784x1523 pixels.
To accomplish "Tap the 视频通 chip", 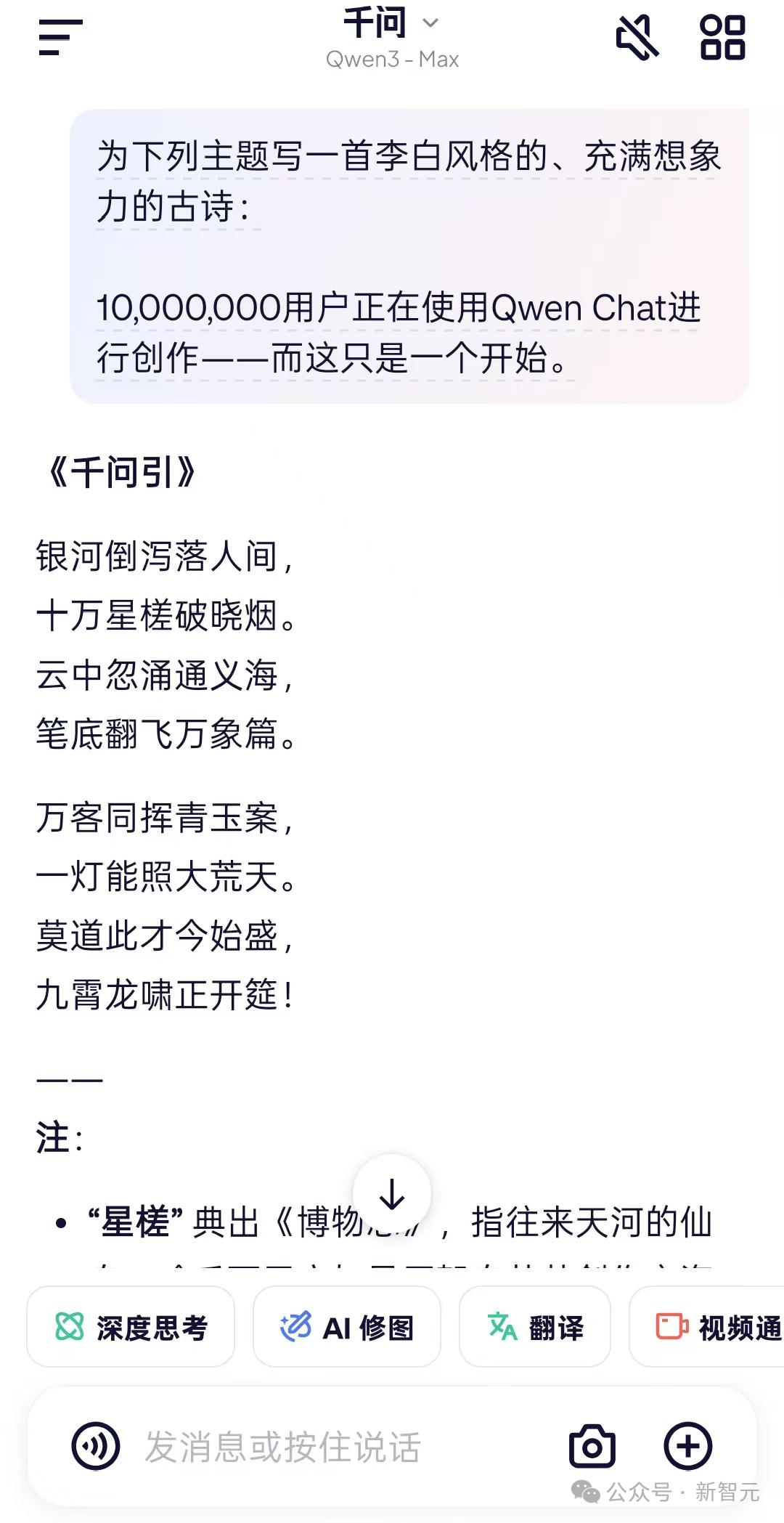I will coord(706,1327).
